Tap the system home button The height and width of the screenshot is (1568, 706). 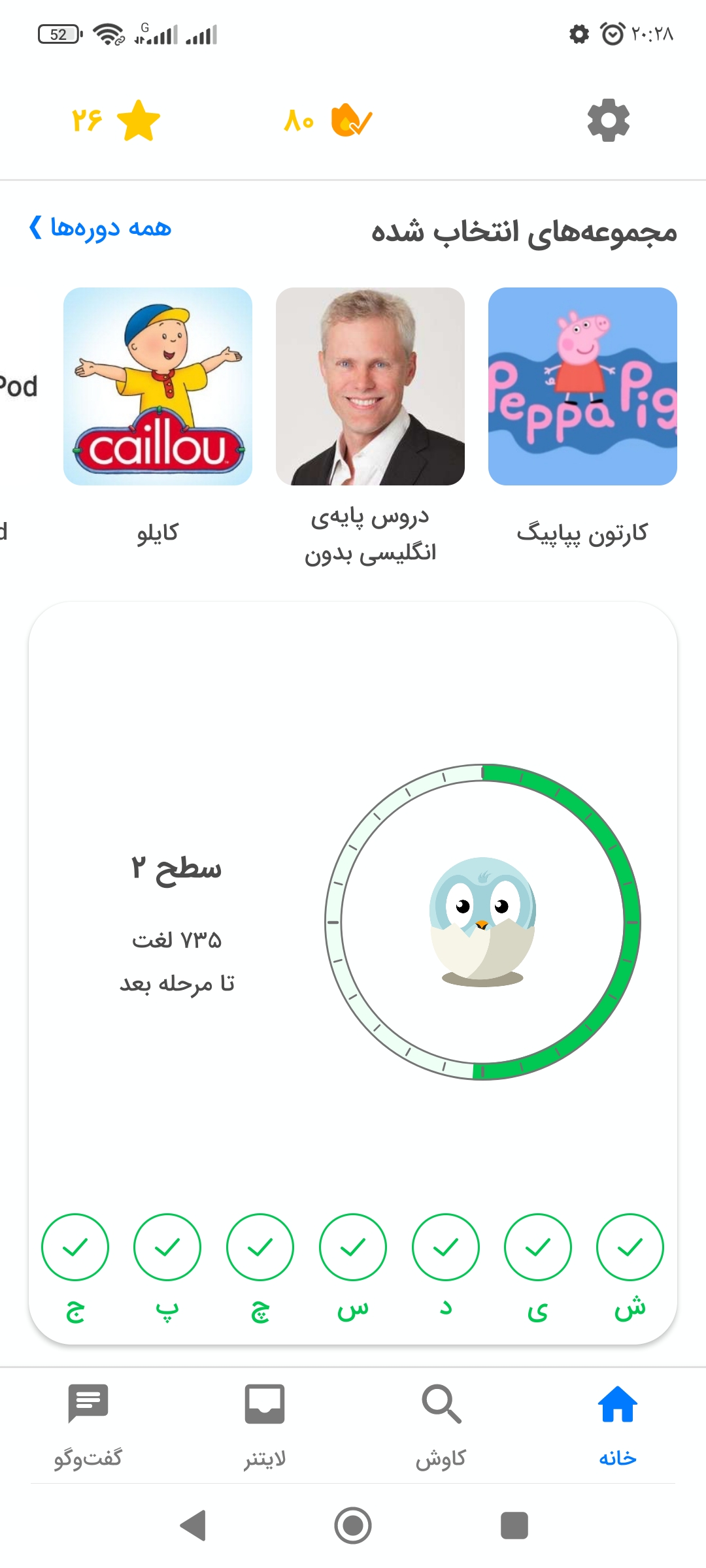tap(353, 1526)
